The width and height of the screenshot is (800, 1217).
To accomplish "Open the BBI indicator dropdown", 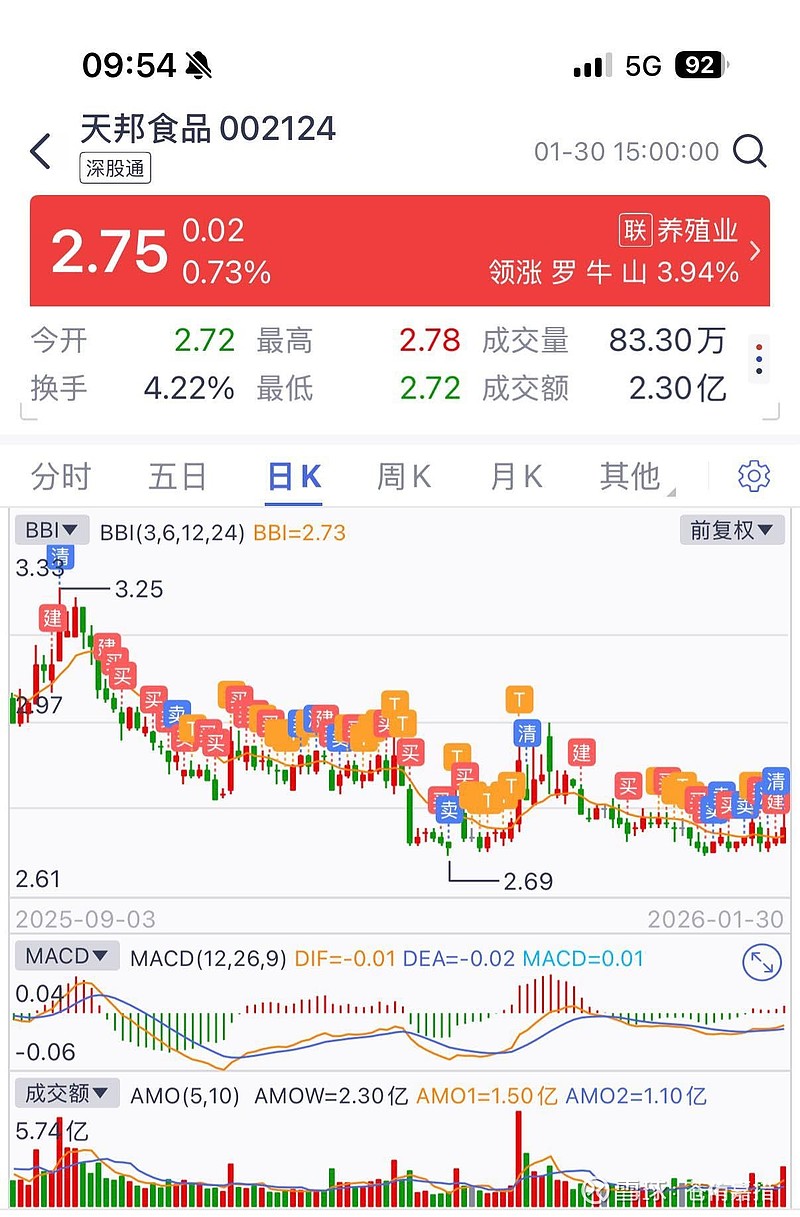I will [51, 529].
